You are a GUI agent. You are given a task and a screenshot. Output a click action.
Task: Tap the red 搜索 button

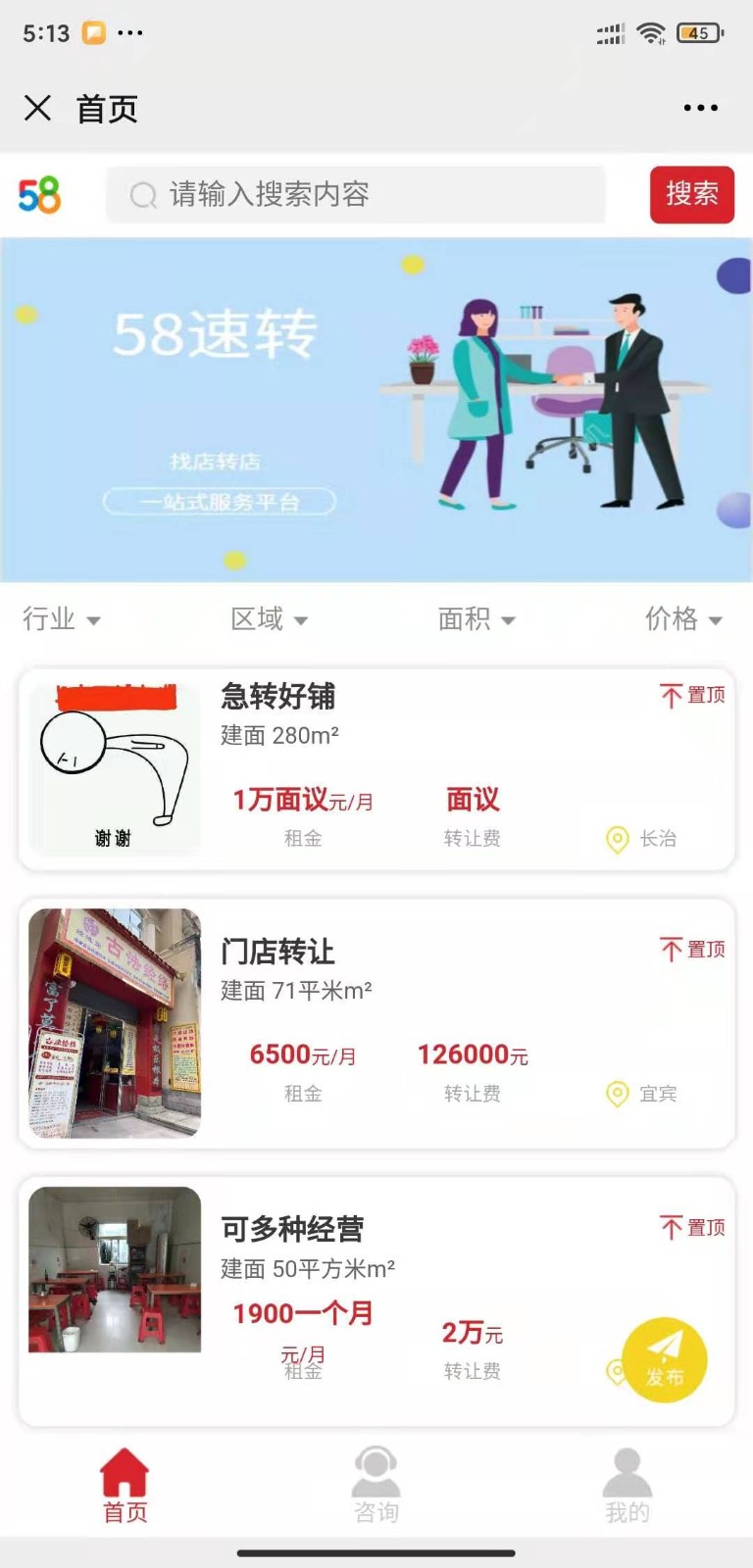point(692,194)
